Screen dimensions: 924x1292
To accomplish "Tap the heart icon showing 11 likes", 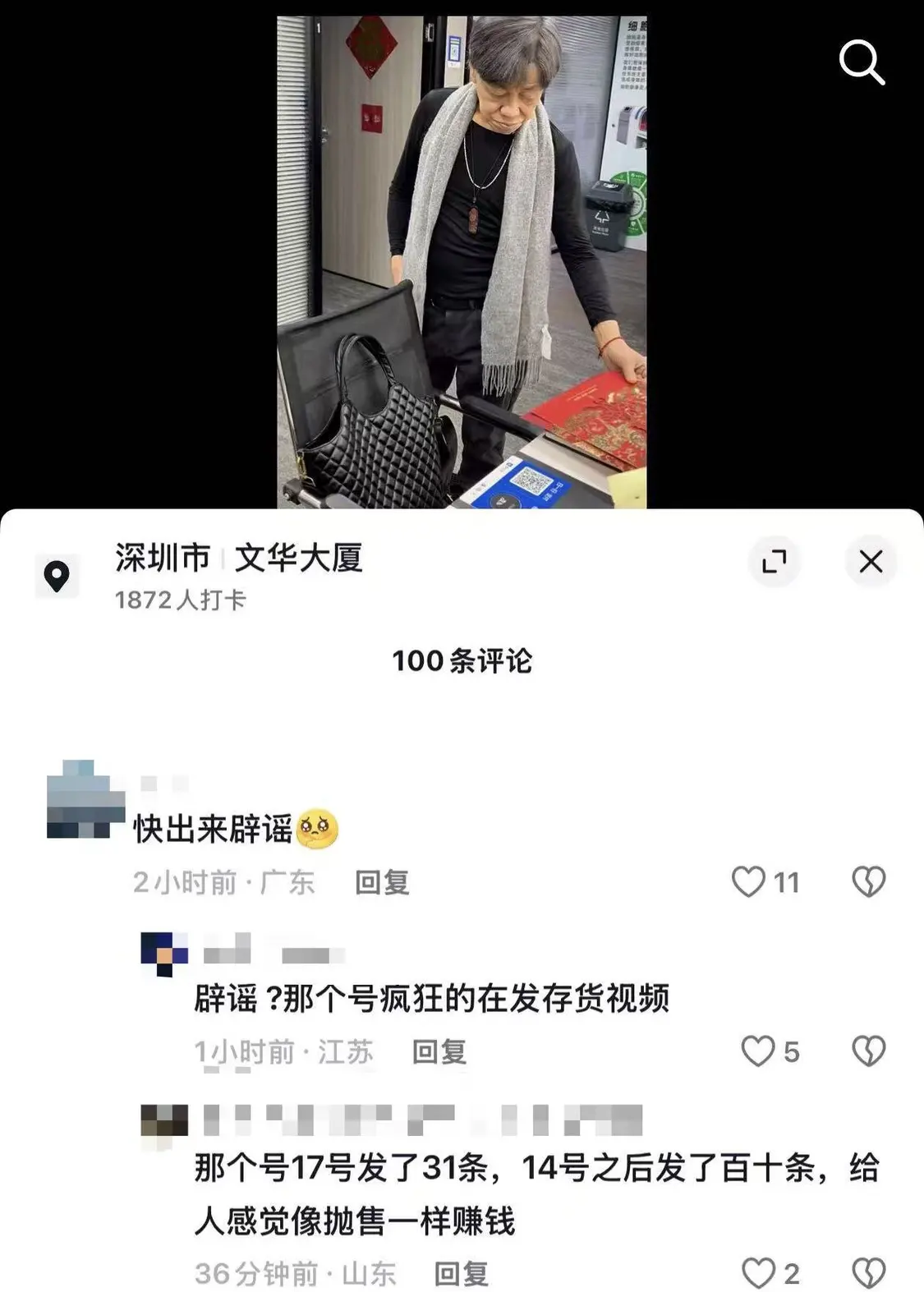I will click(749, 881).
